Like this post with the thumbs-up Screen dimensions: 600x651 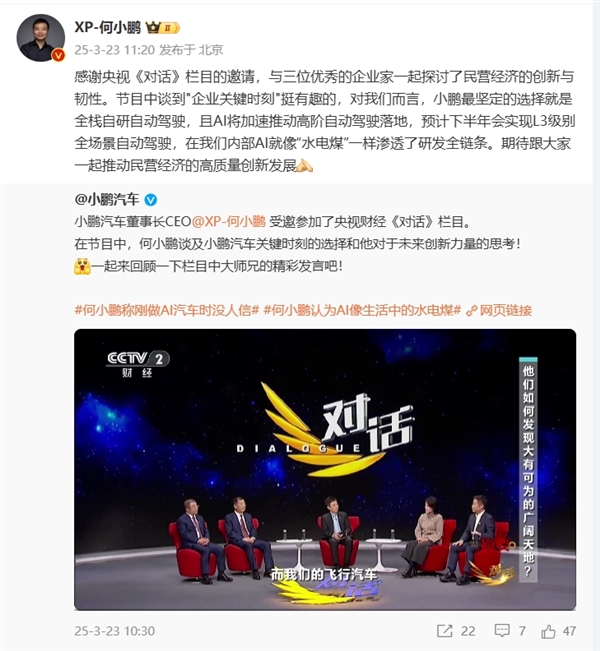548,631
